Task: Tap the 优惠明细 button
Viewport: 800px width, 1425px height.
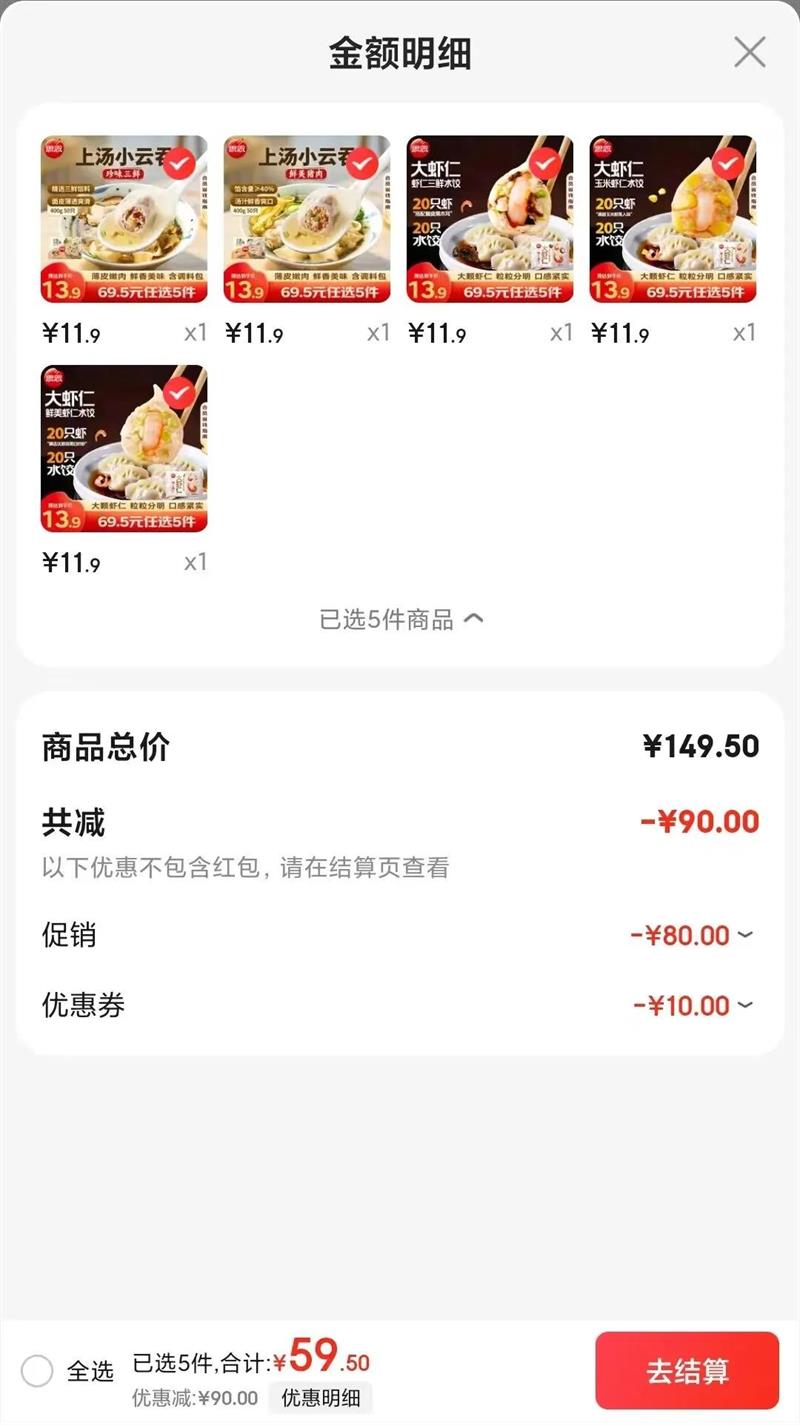Action: point(320,1398)
